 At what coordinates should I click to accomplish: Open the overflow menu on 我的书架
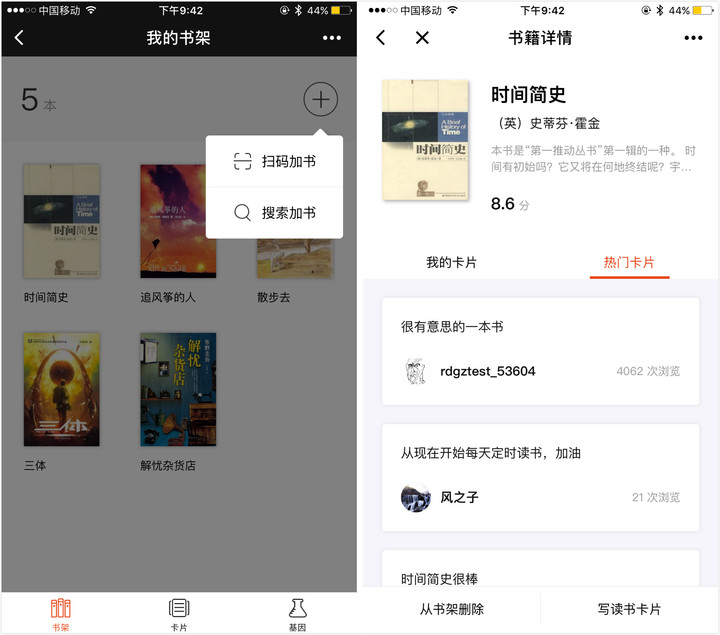point(332,38)
